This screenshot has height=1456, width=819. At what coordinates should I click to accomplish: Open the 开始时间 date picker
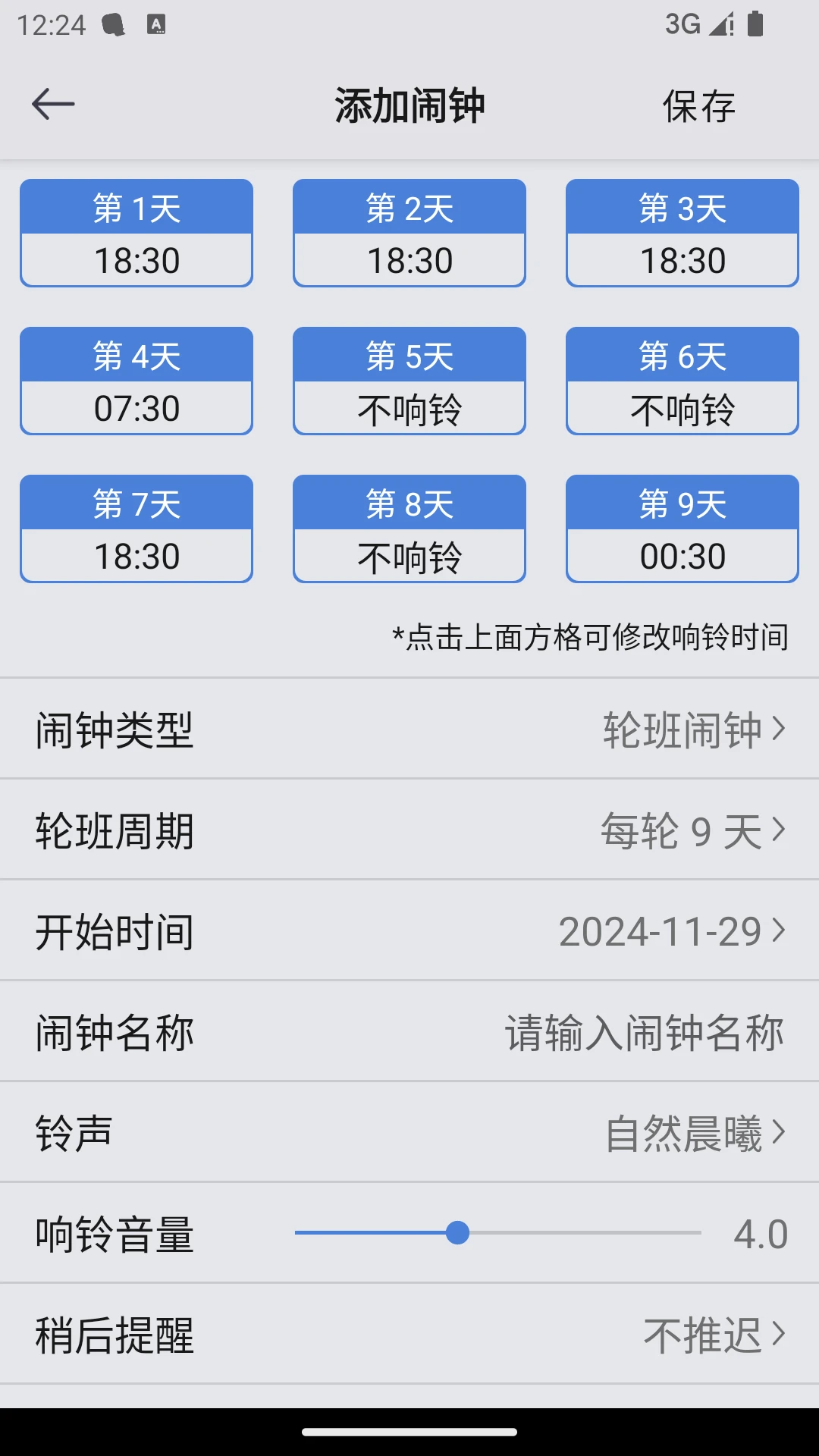(409, 930)
